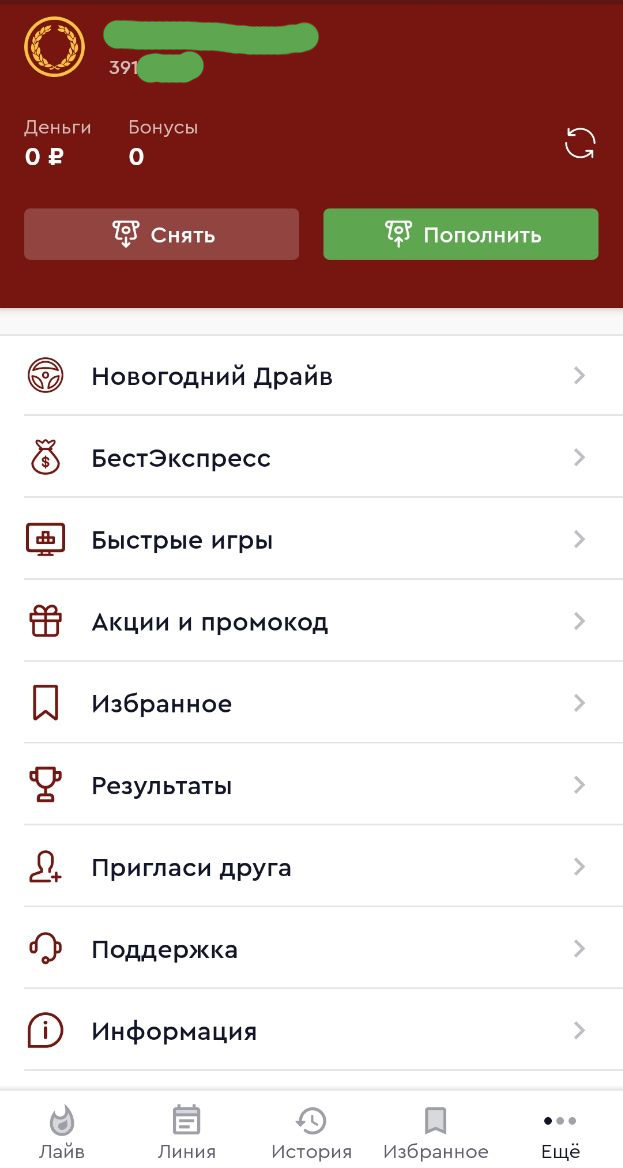Refresh the balance with the sync icon

580,144
